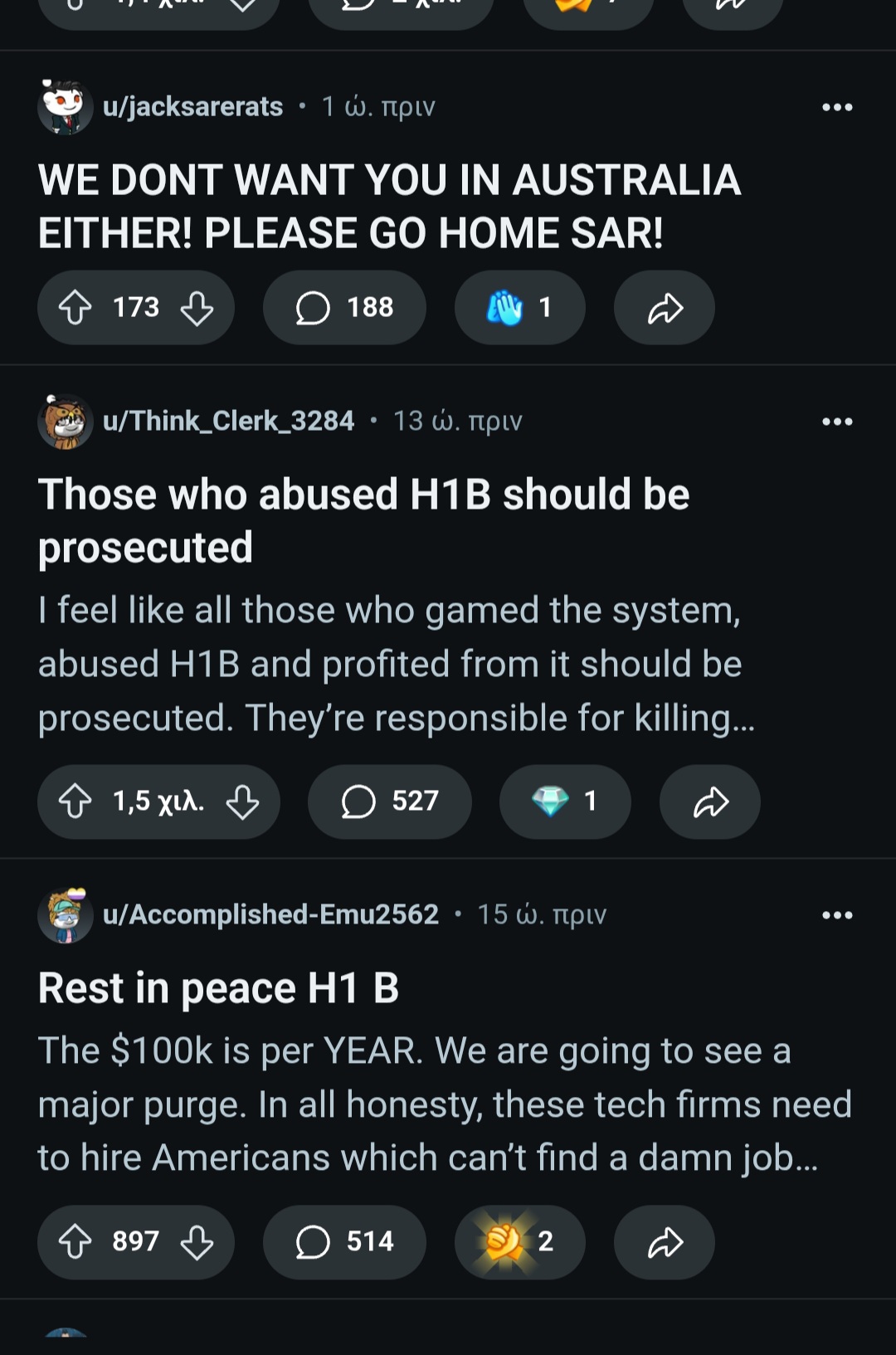Upvote the 'Rest in peace H1 B' post
This screenshot has width=896, height=1355.
click(x=75, y=1242)
